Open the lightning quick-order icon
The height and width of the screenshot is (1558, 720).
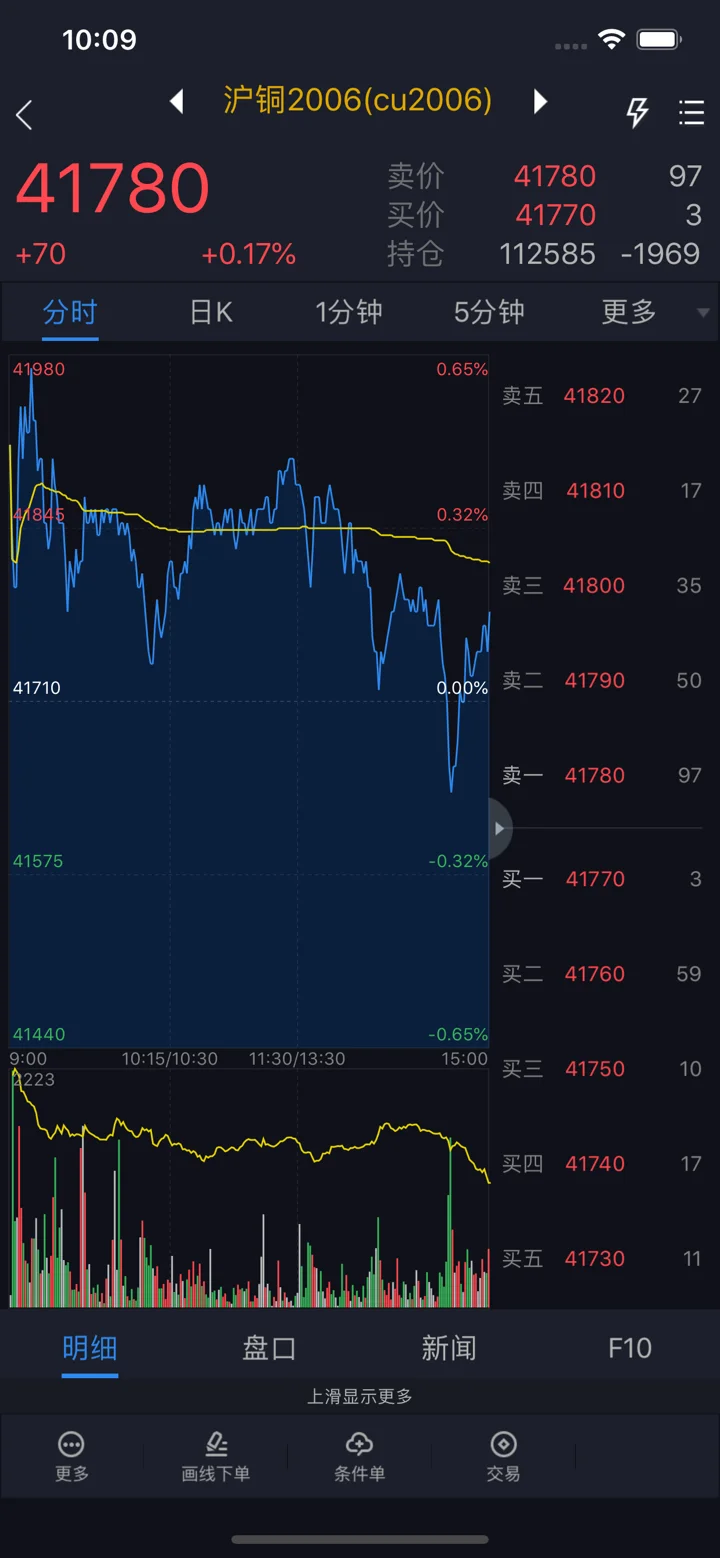(637, 113)
